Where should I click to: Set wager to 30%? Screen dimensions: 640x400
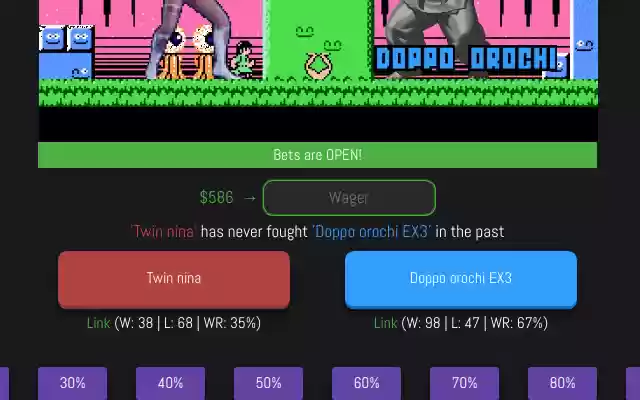(x=72, y=383)
